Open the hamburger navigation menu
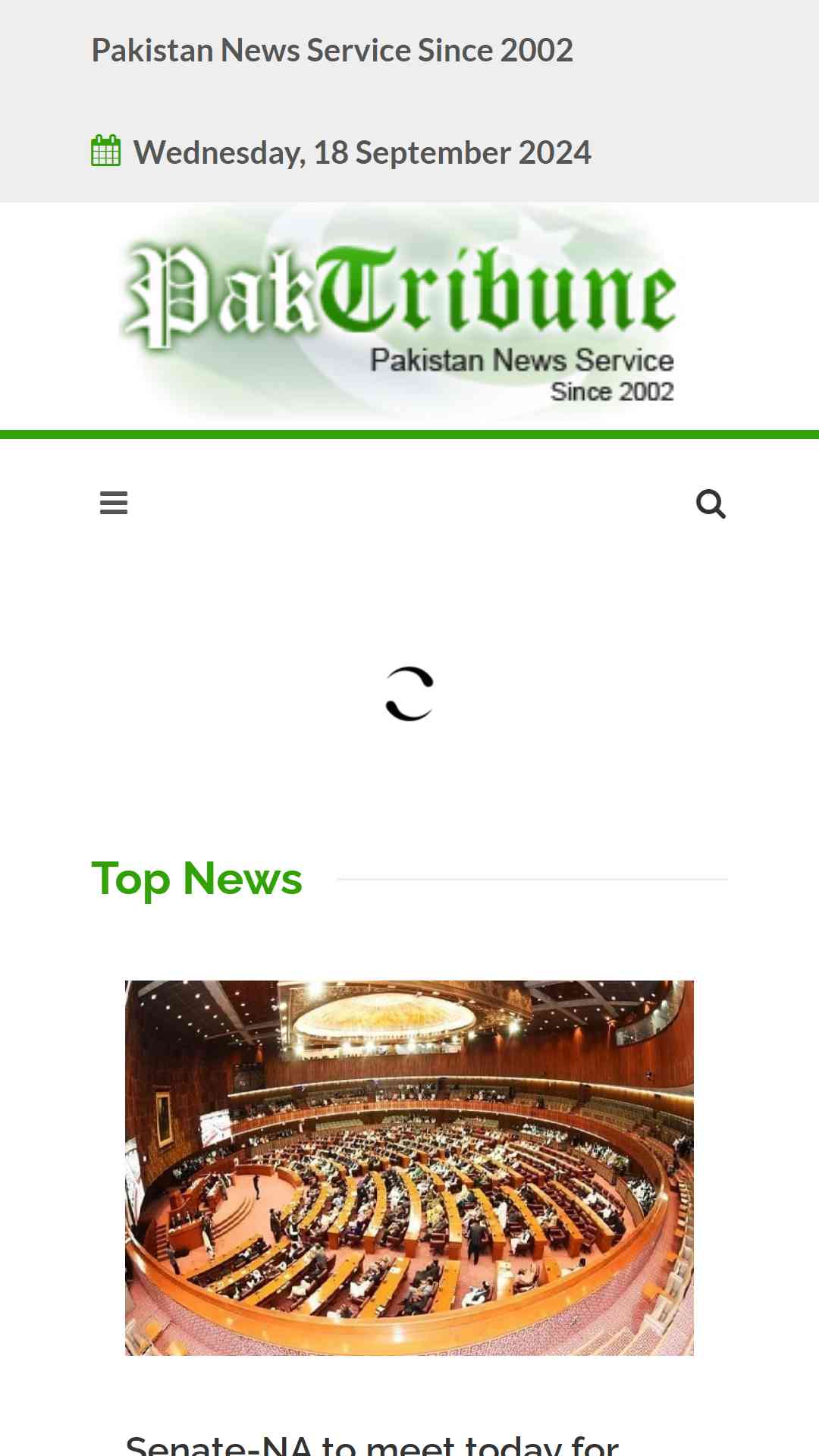819x1456 pixels. pyautogui.click(x=114, y=503)
